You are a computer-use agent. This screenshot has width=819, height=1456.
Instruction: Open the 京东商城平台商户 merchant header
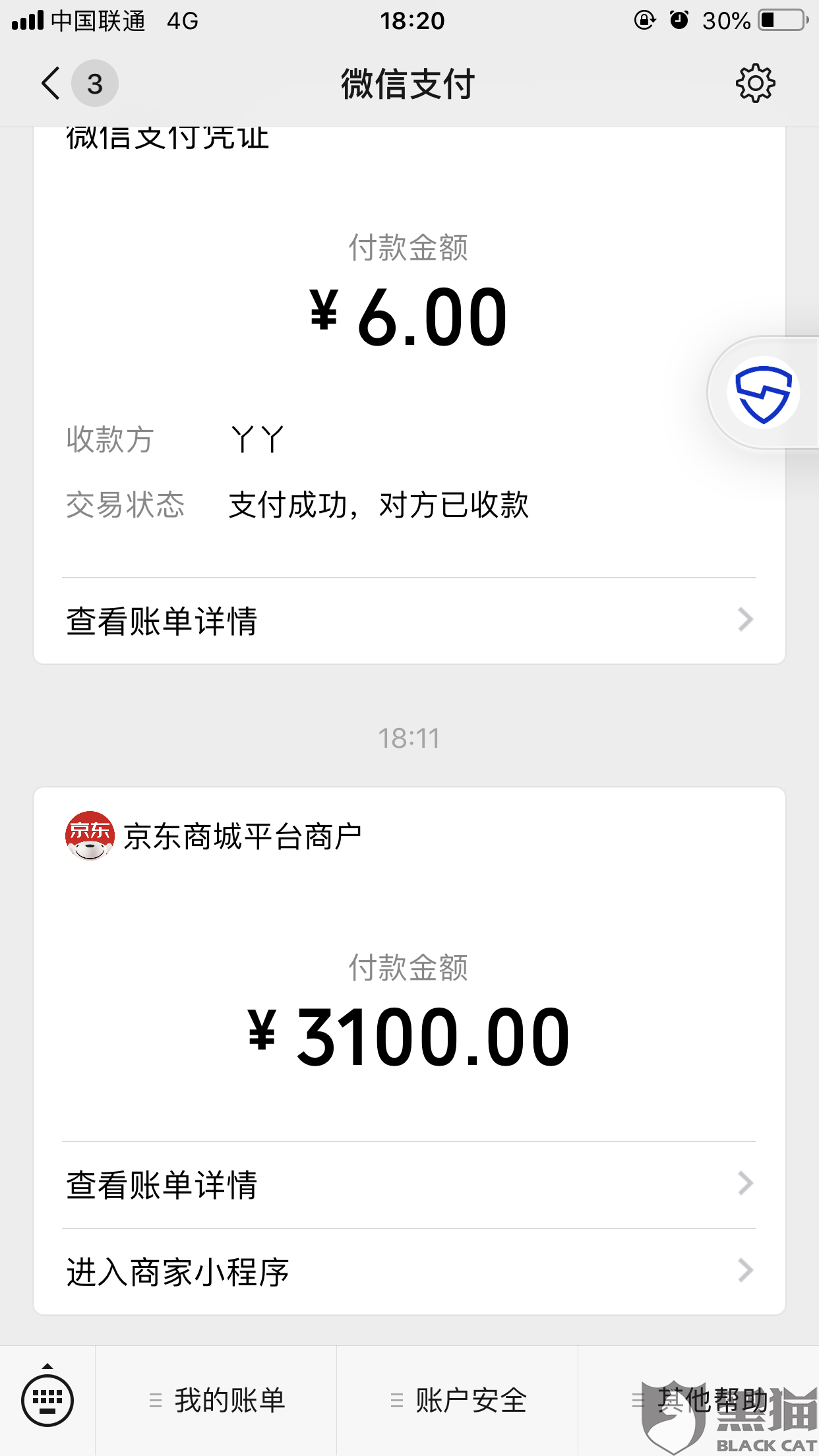tap(214, 836)
